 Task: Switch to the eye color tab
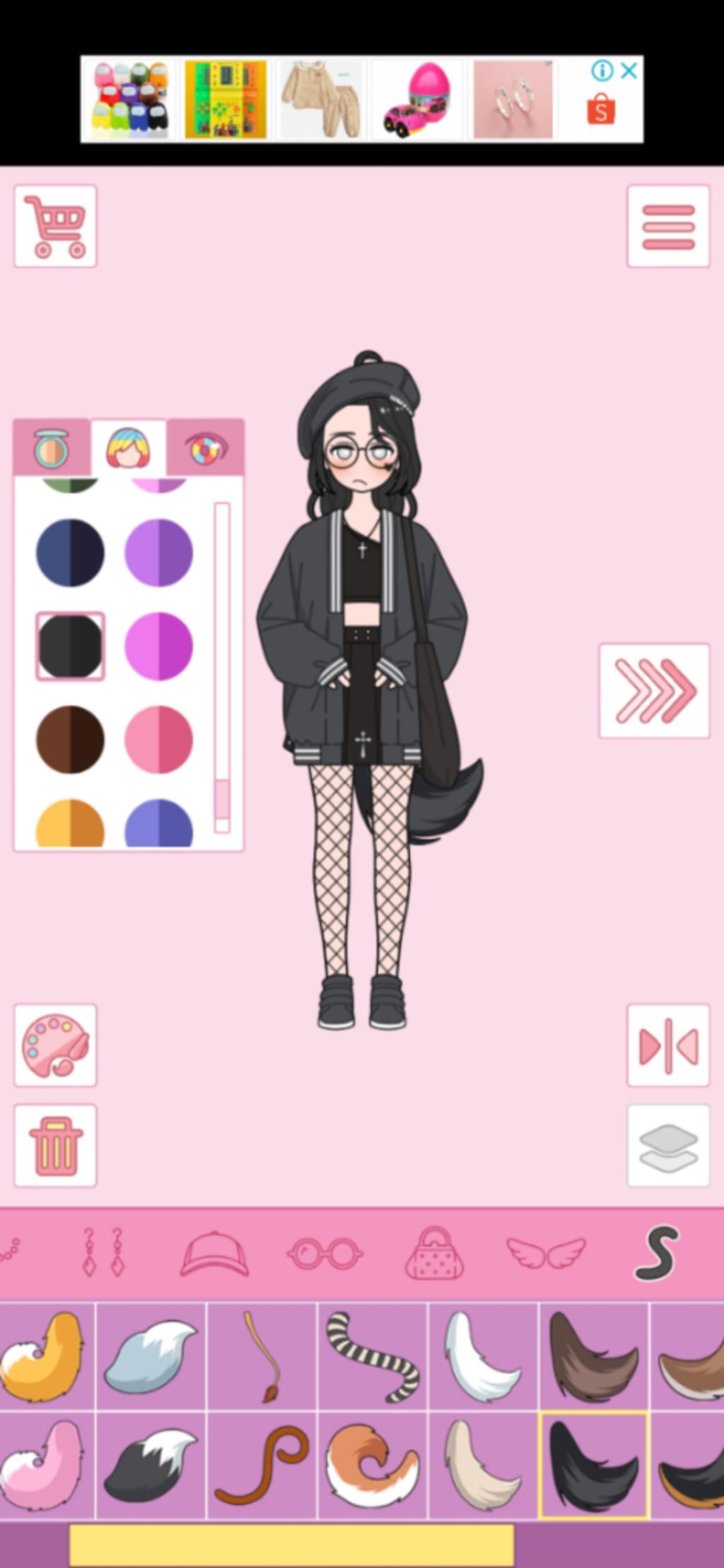click(206, 448)
